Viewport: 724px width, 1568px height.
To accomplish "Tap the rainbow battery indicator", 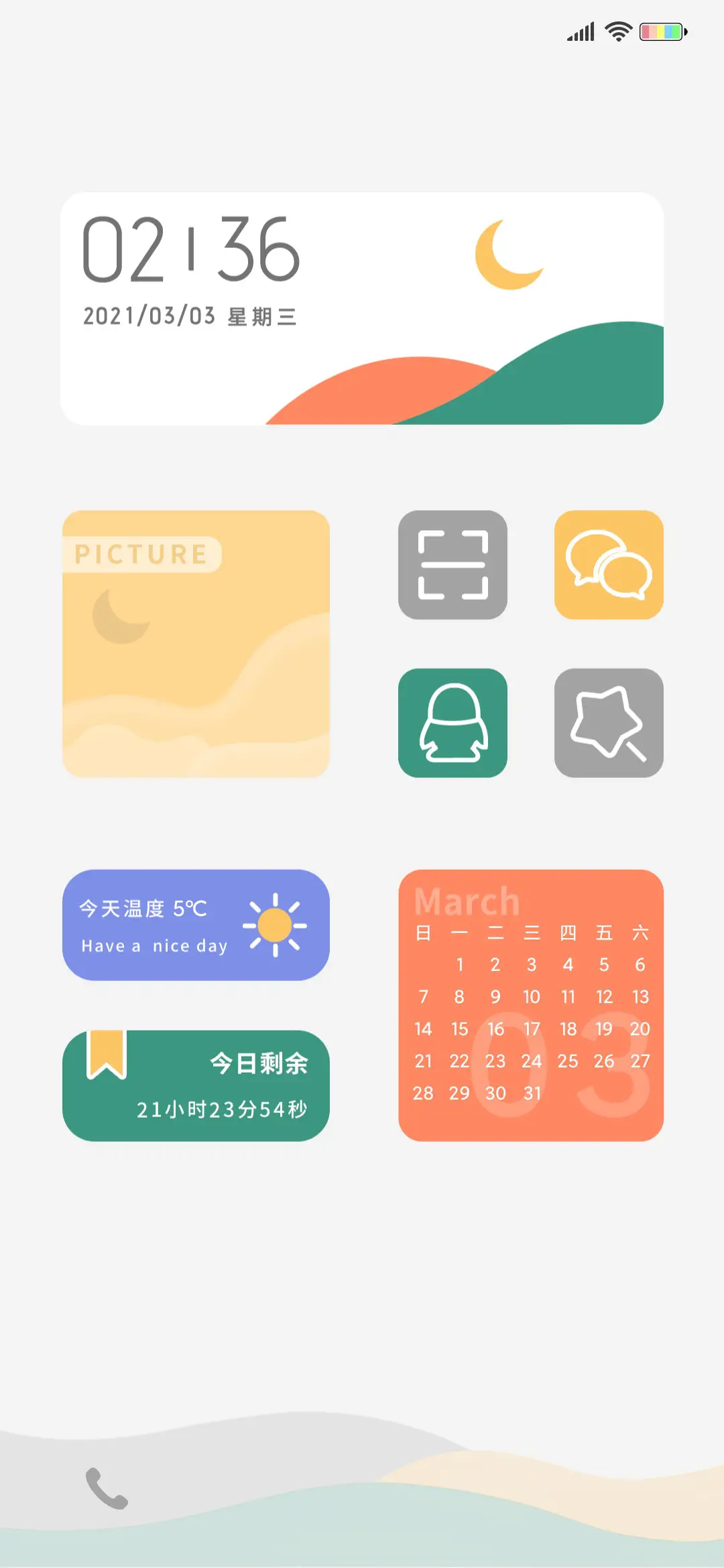I will click(x=662, y=31).
